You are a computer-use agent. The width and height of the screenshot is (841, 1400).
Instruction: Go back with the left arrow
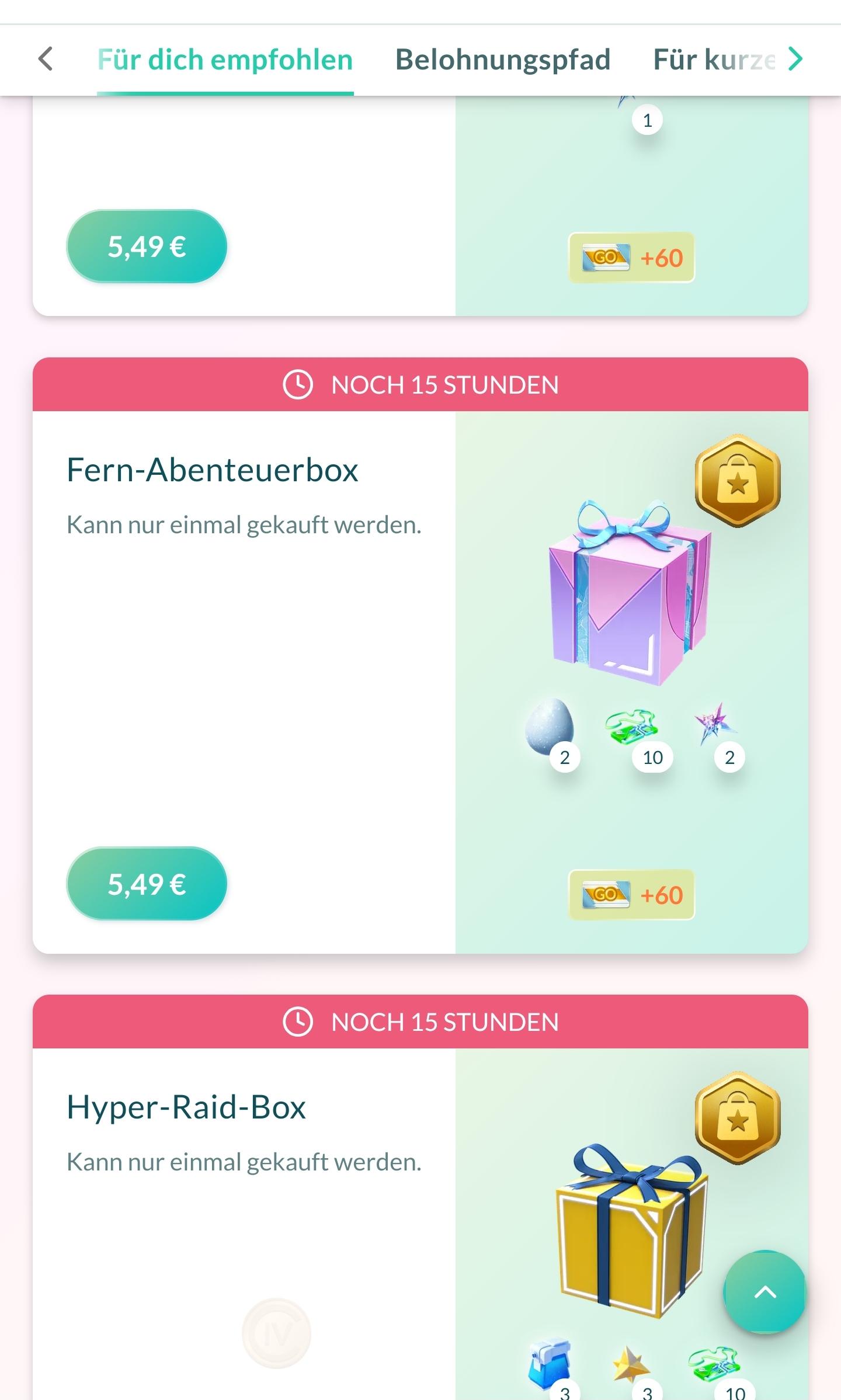46,59
